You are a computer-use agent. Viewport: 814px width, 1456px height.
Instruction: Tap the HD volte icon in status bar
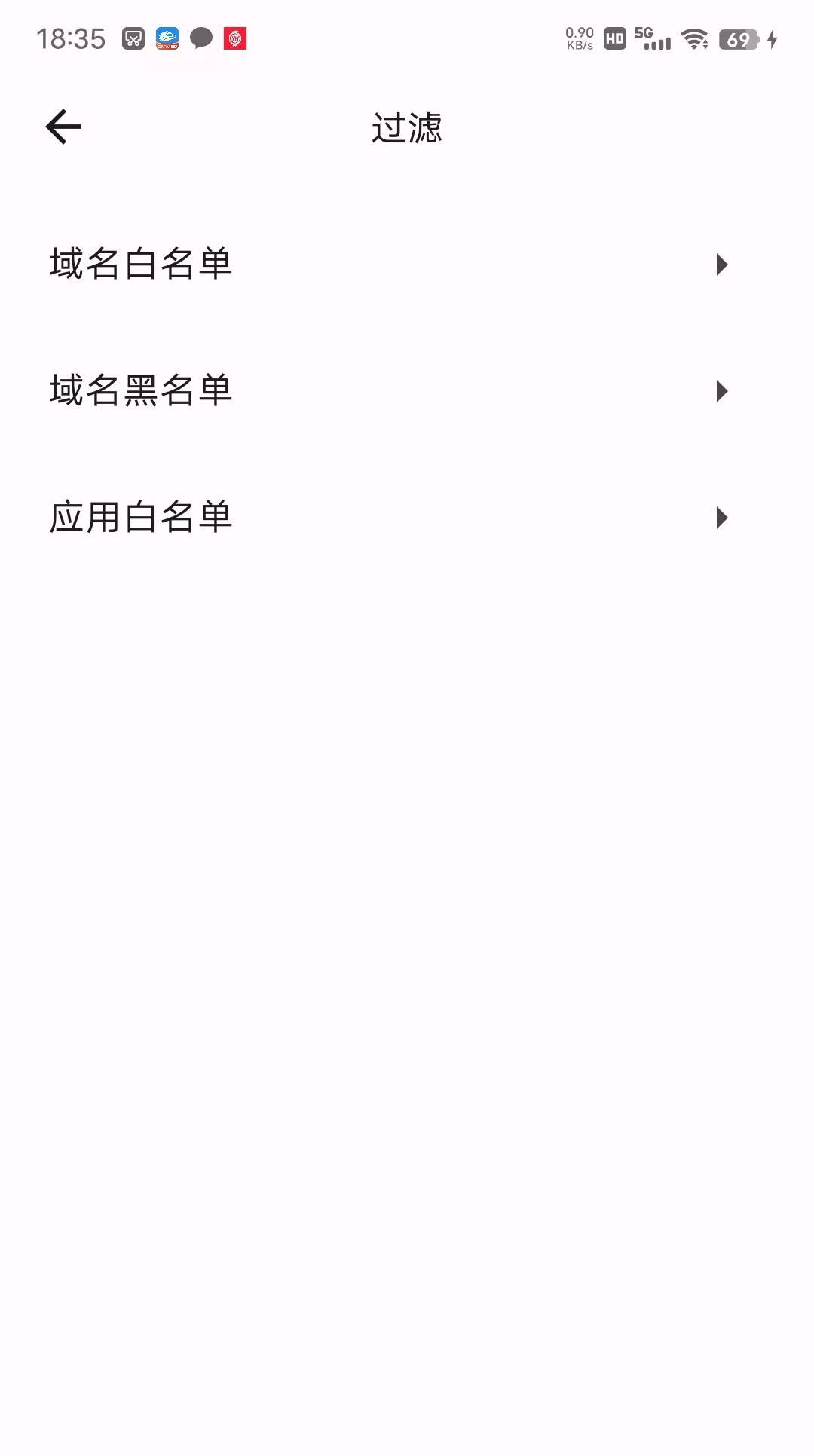pos(613,38)
